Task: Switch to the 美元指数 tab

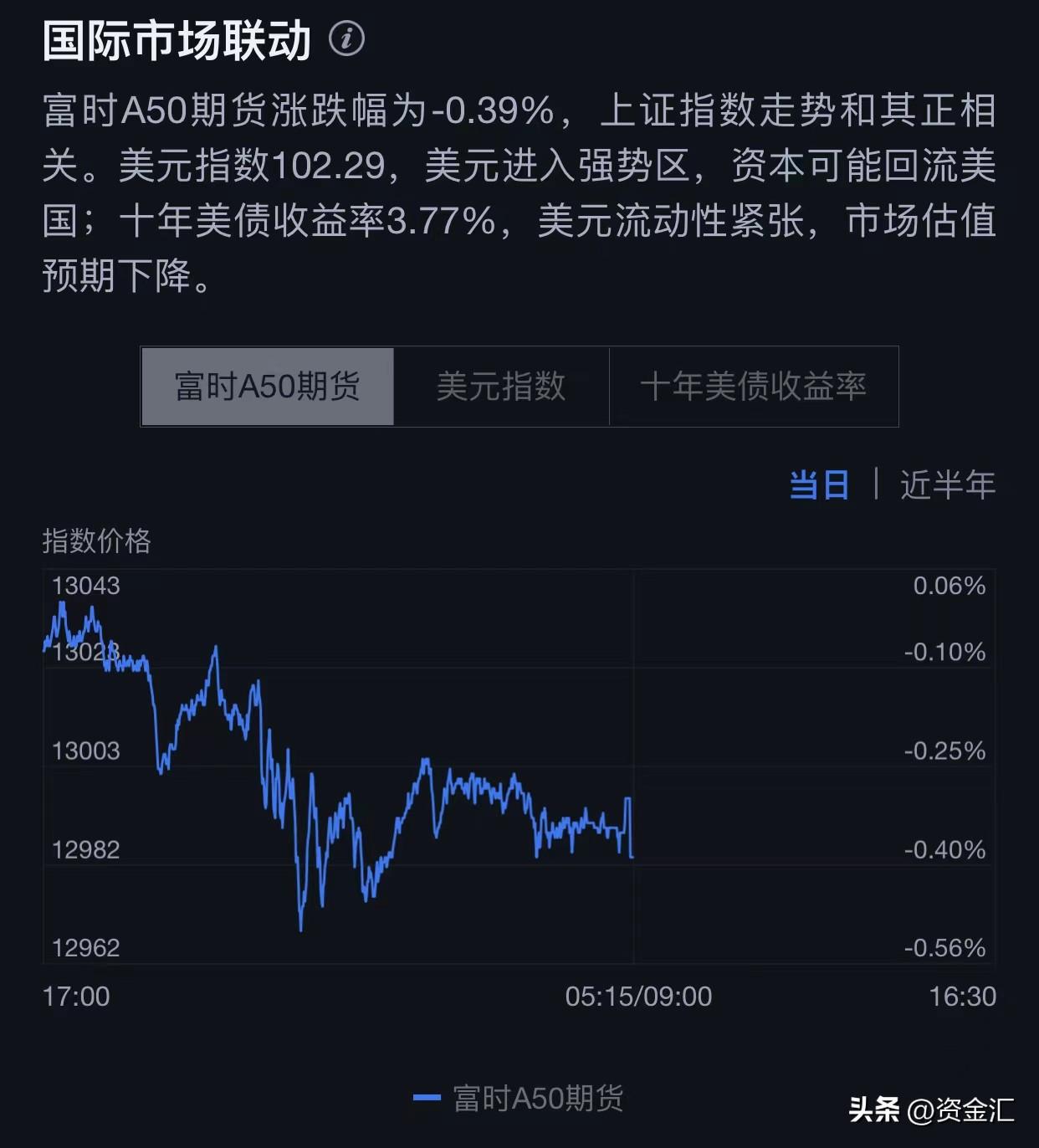Action: [501, 387]
